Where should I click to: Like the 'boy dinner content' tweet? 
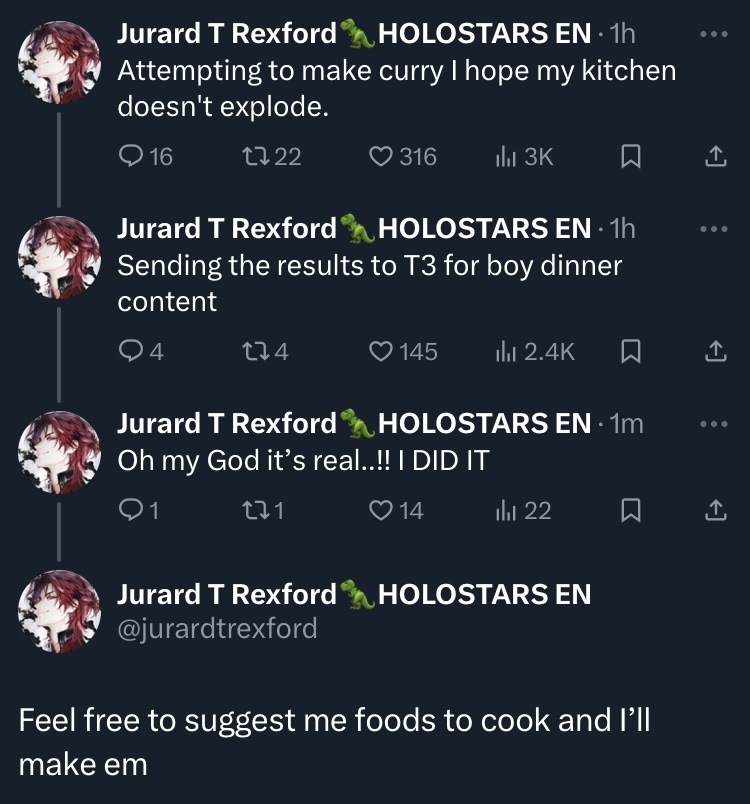click(381, 350)
